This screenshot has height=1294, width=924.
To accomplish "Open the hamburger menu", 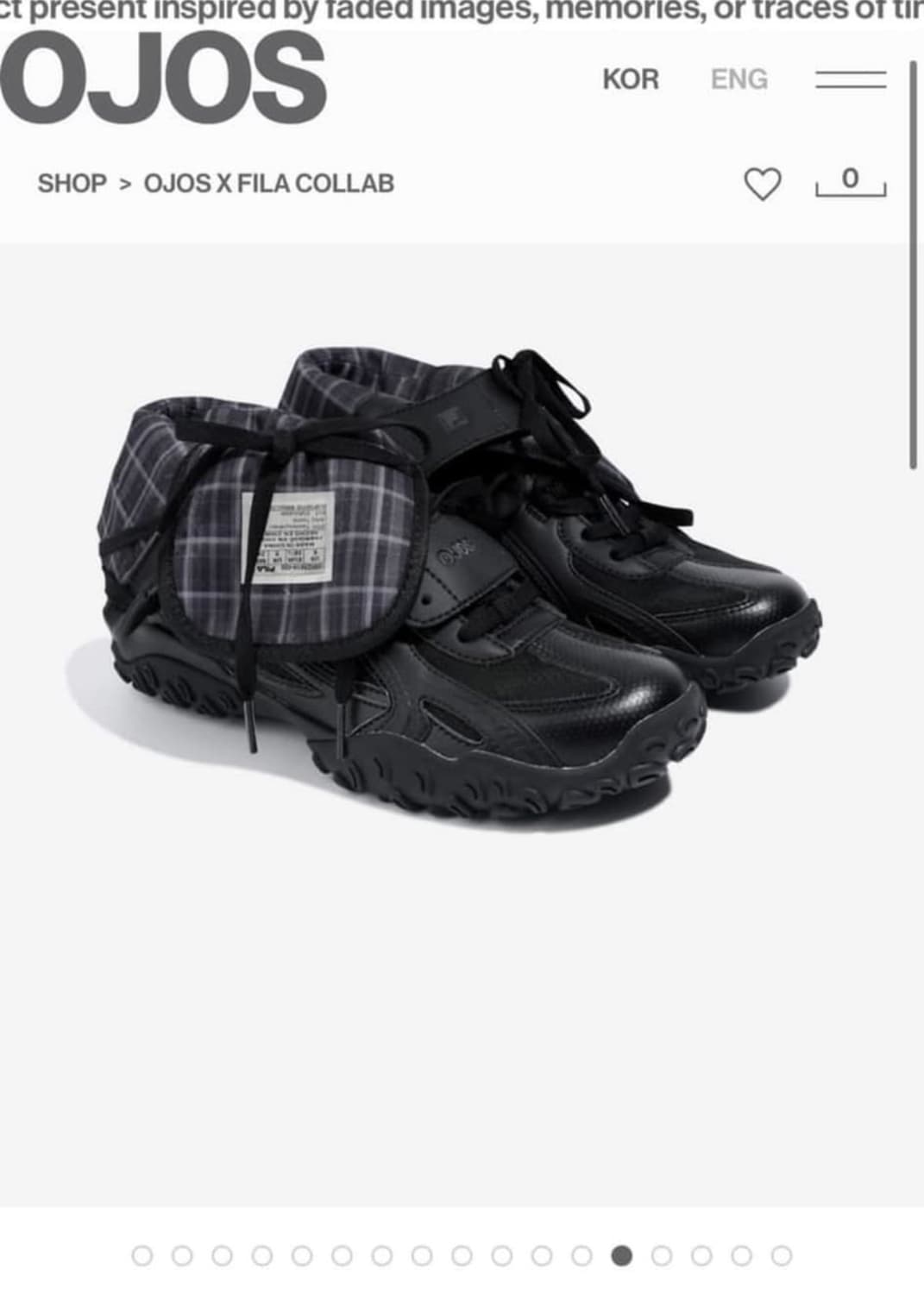I will pos(851,79).
